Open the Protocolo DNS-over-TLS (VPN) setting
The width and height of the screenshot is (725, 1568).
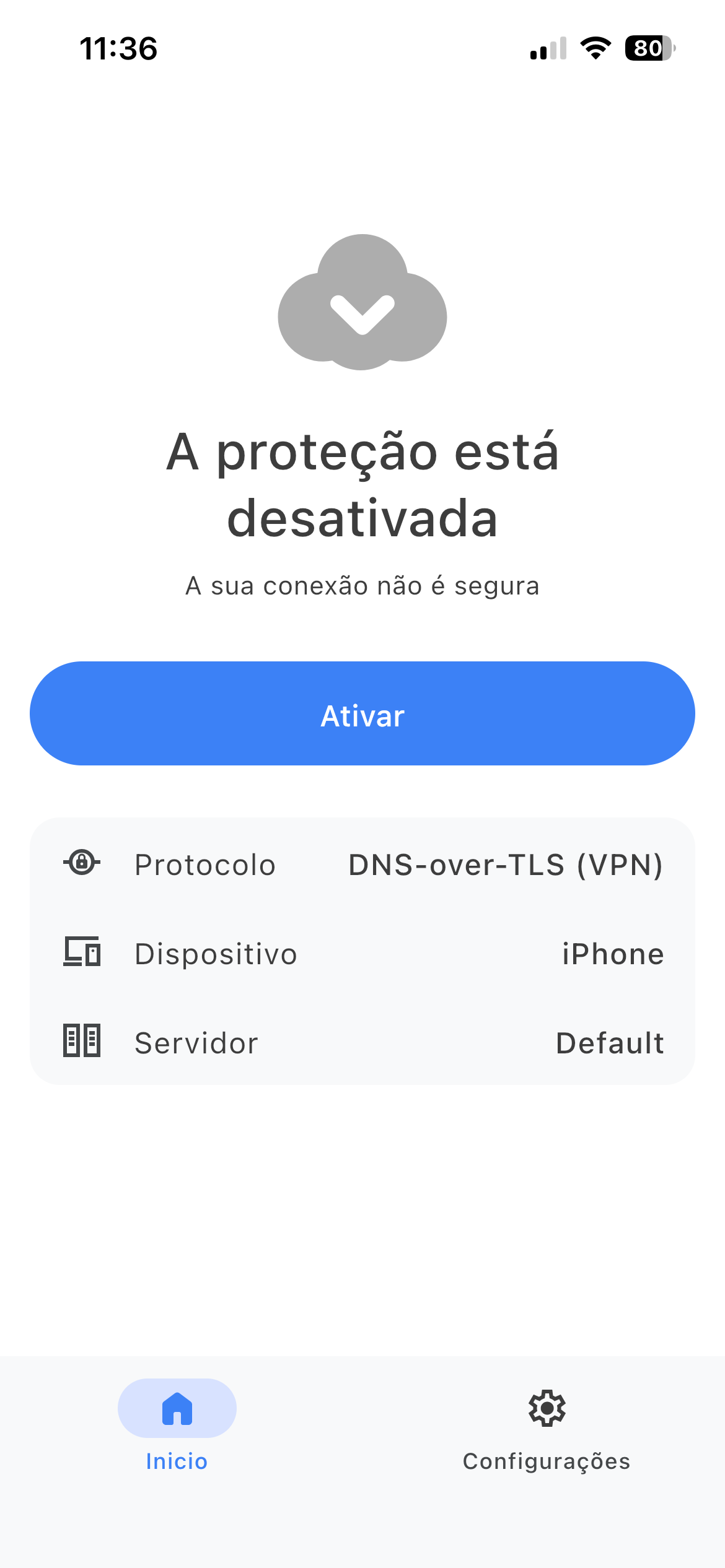click(x=362, y=863)
